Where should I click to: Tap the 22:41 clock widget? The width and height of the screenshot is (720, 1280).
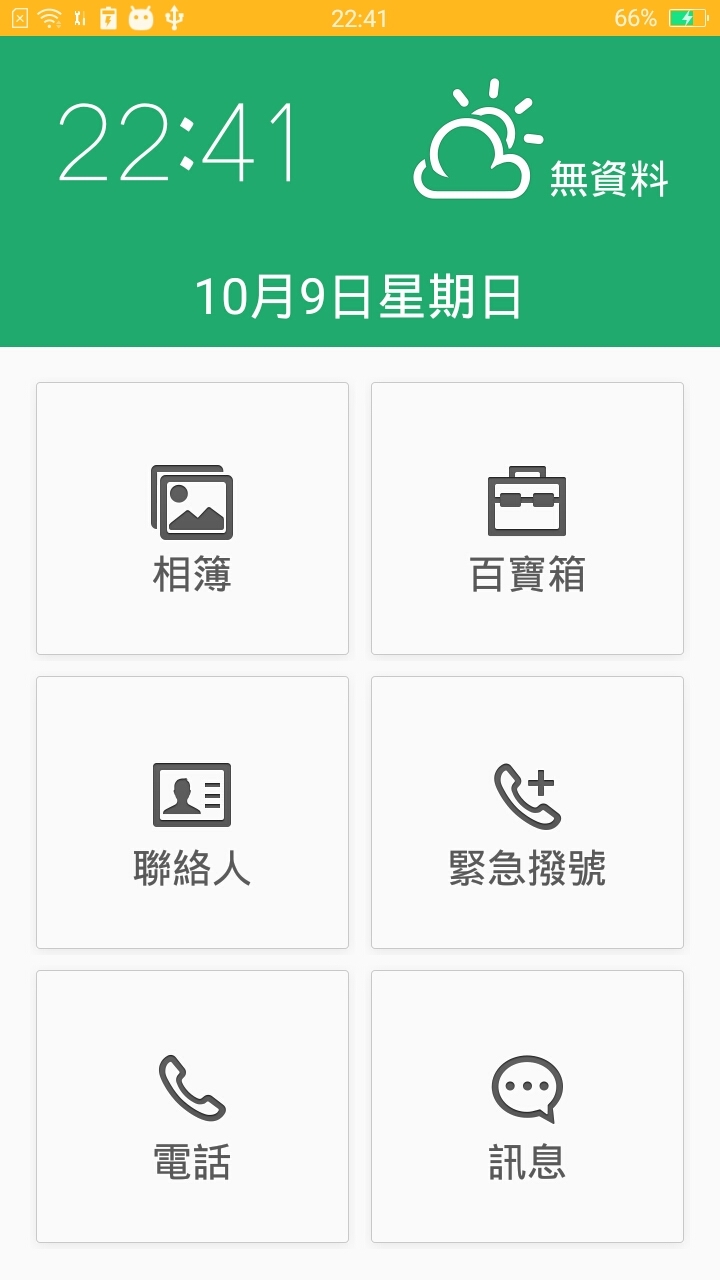tap(179, 143)
